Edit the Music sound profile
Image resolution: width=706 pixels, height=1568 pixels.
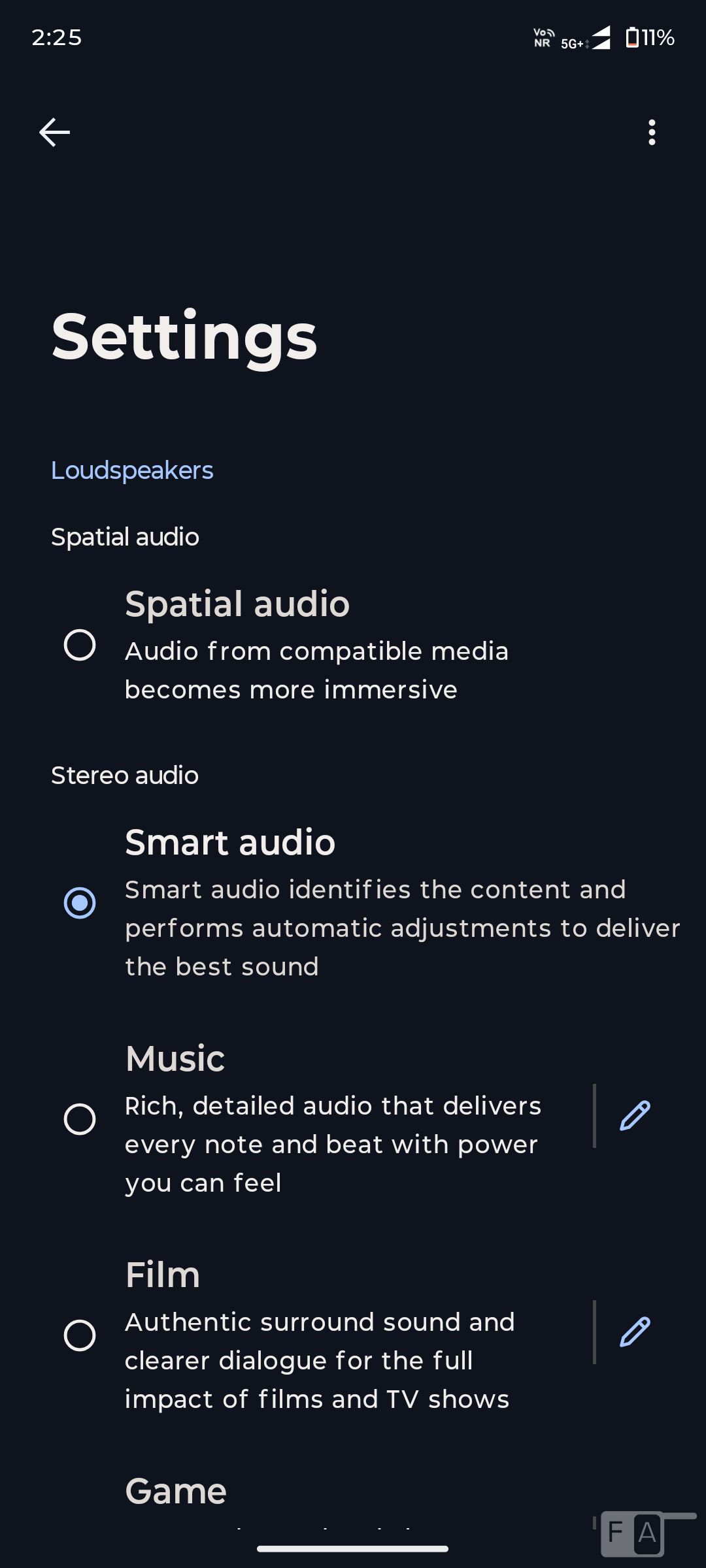click(x=634, y=1116)
